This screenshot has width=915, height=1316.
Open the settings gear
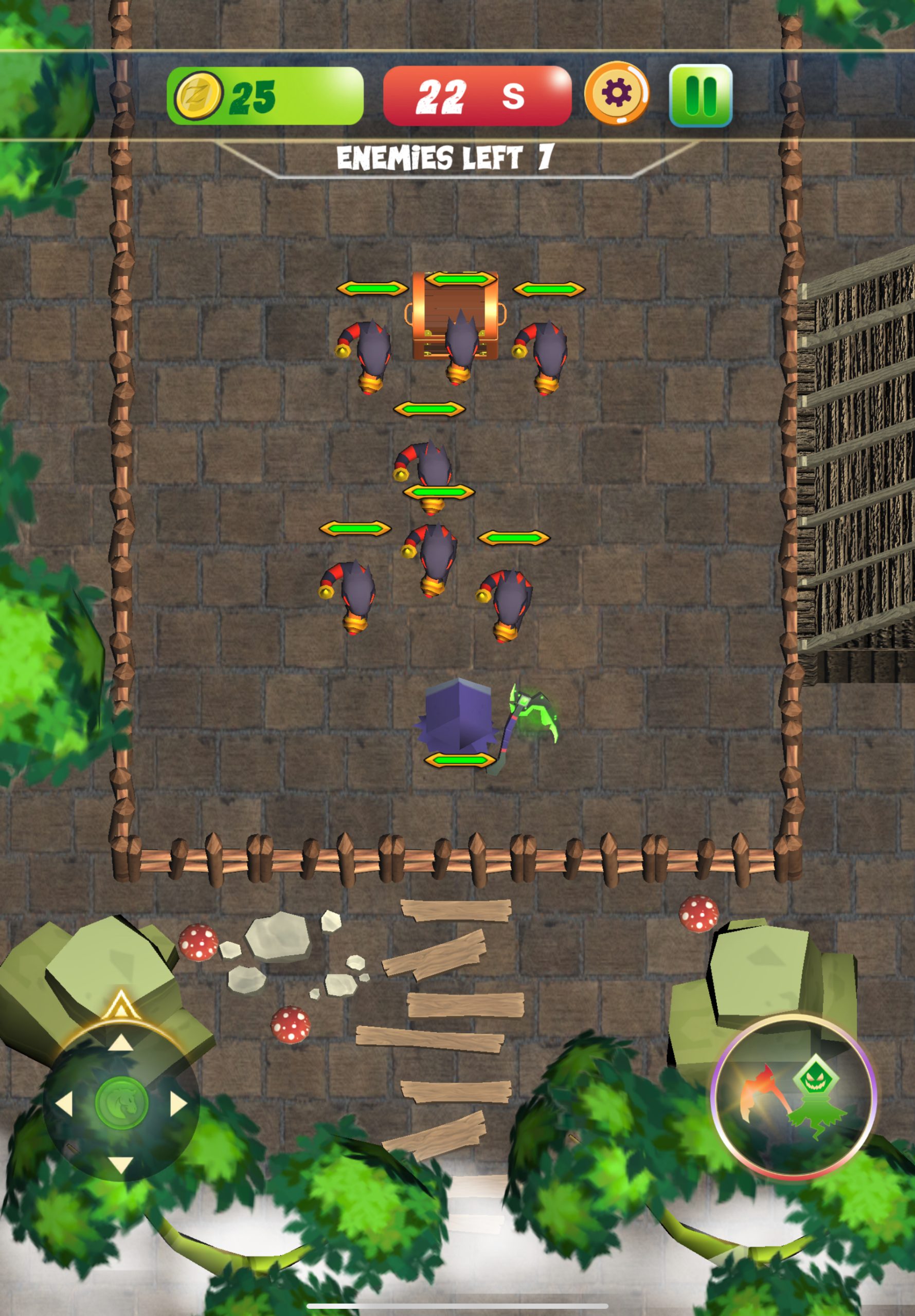616,94
